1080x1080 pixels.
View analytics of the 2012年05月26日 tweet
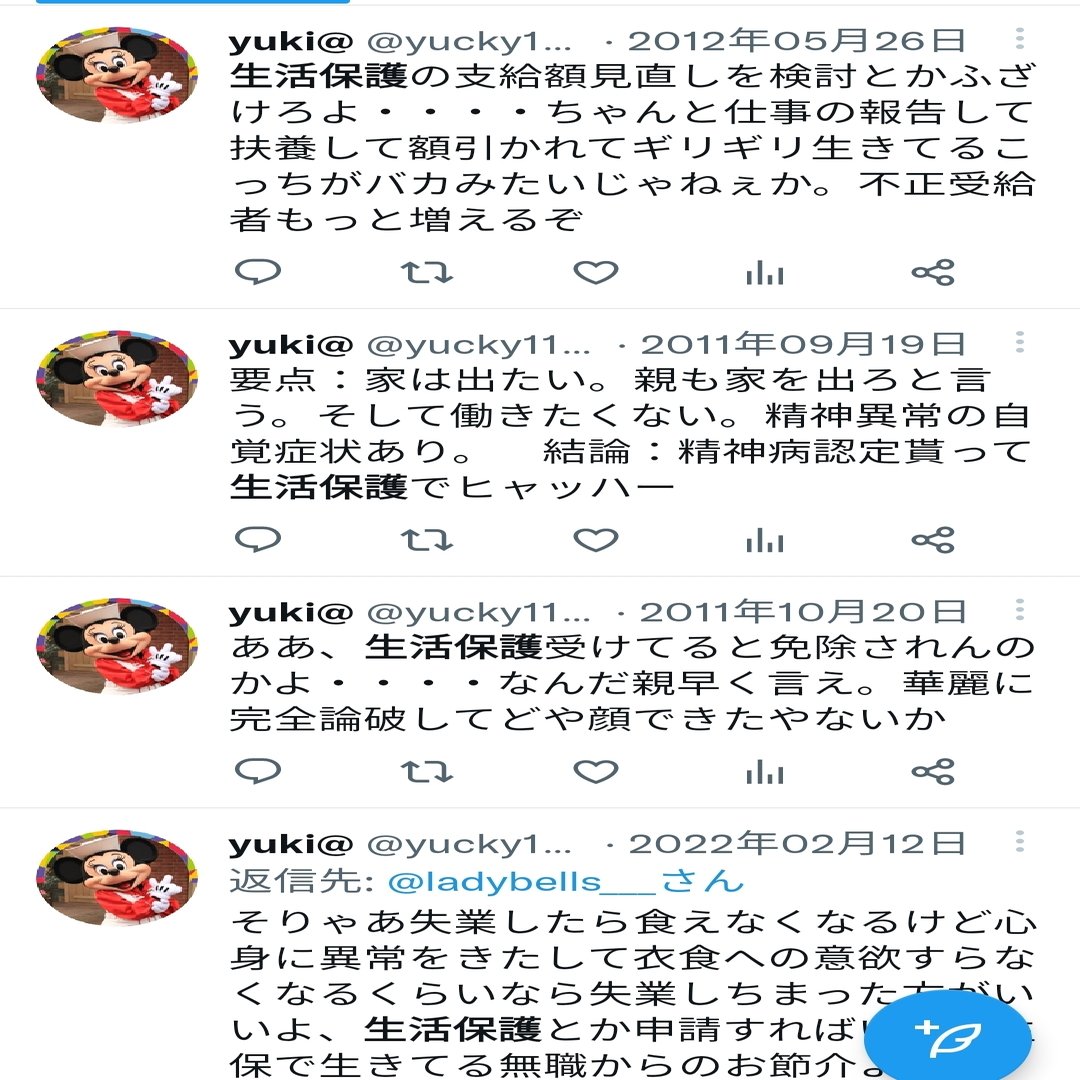click(x=765, y=272)
